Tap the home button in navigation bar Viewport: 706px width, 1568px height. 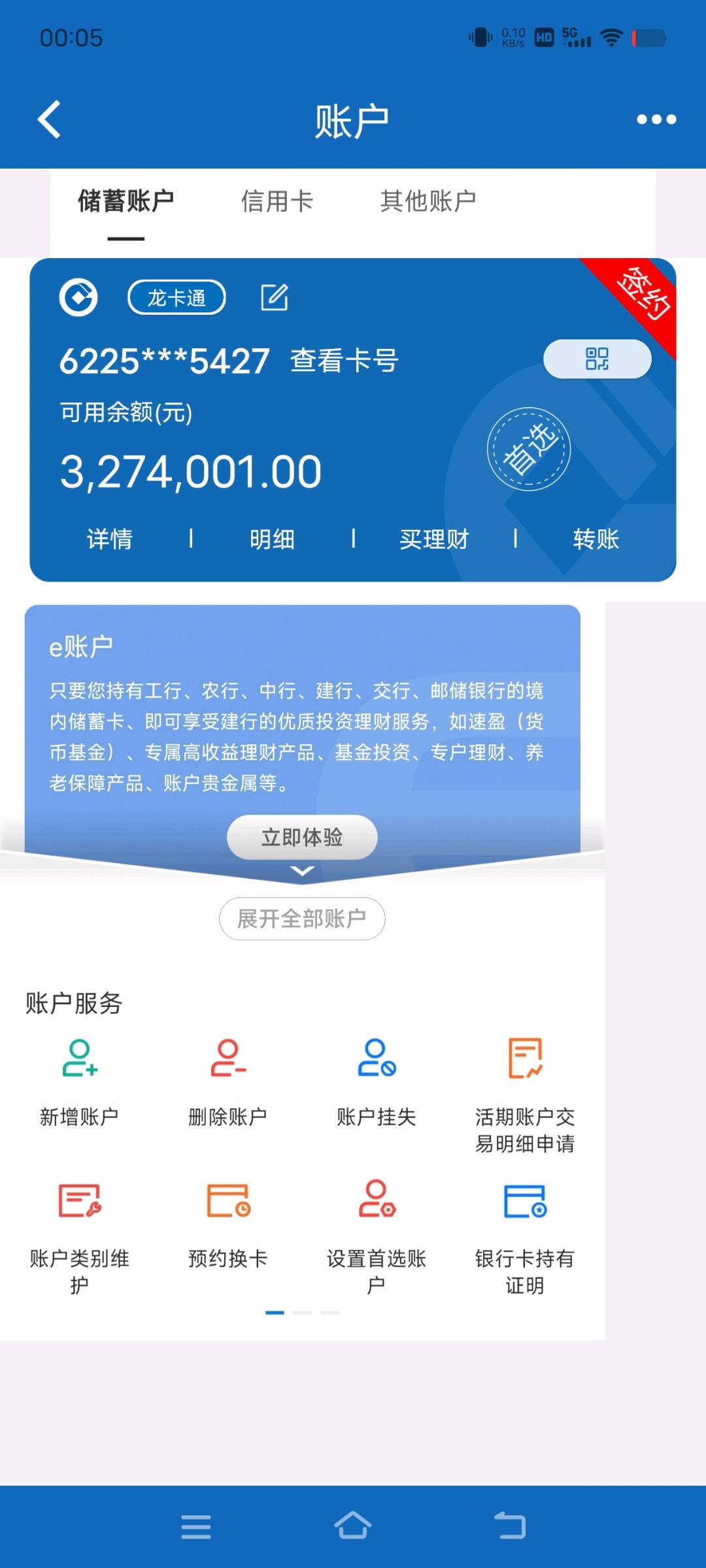click(x=353, y=1526)
